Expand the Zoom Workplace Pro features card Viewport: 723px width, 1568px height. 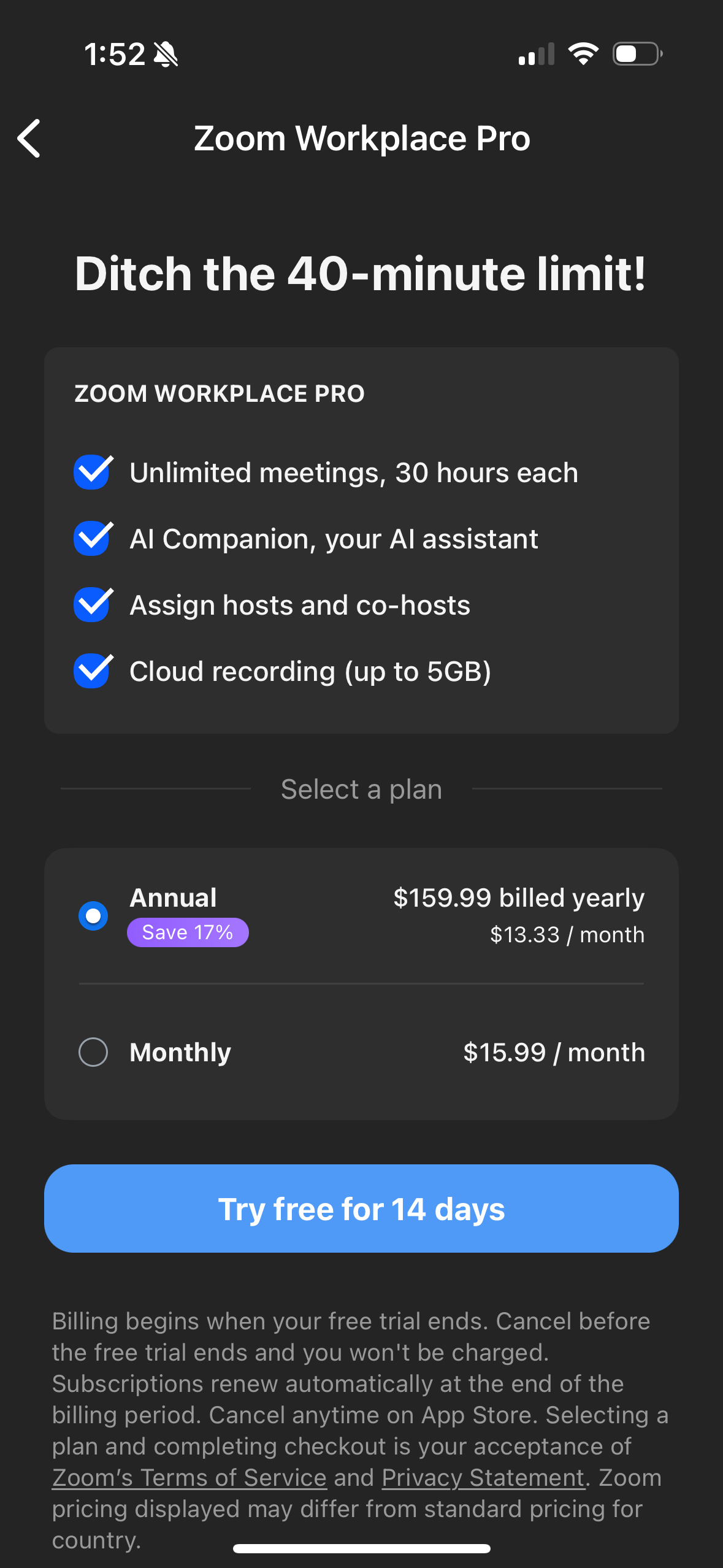pyautogui.click(x=361, y=540)
